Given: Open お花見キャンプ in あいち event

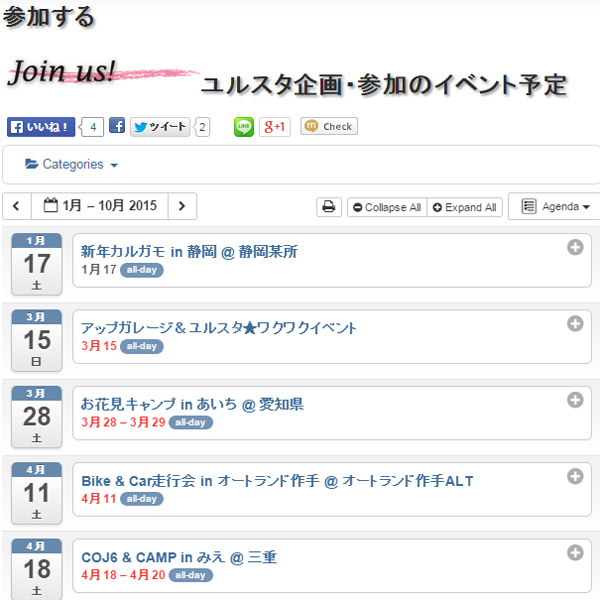Looking at the screenshot, I should 191,404.
